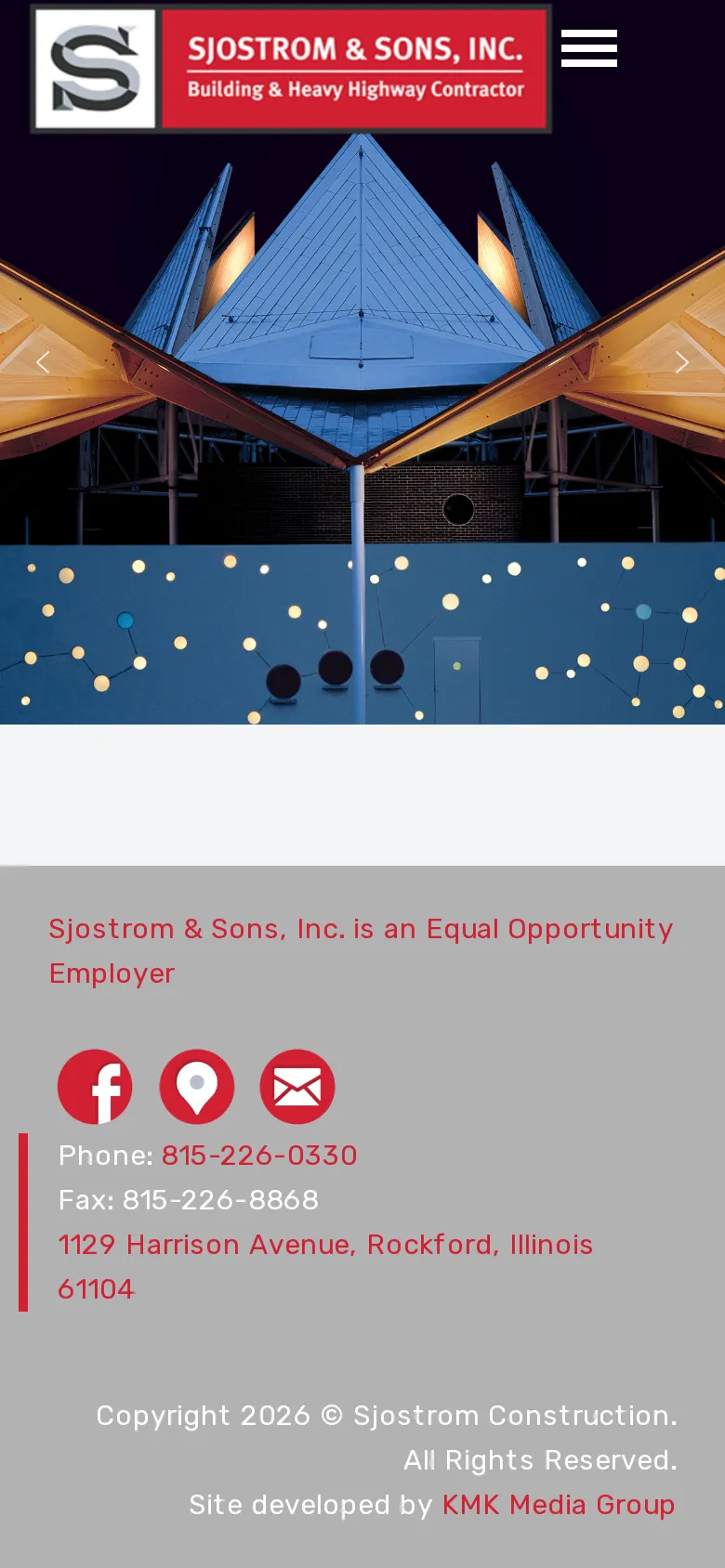
Task: Select the next slide arrow
Action: tap(683, 360)
